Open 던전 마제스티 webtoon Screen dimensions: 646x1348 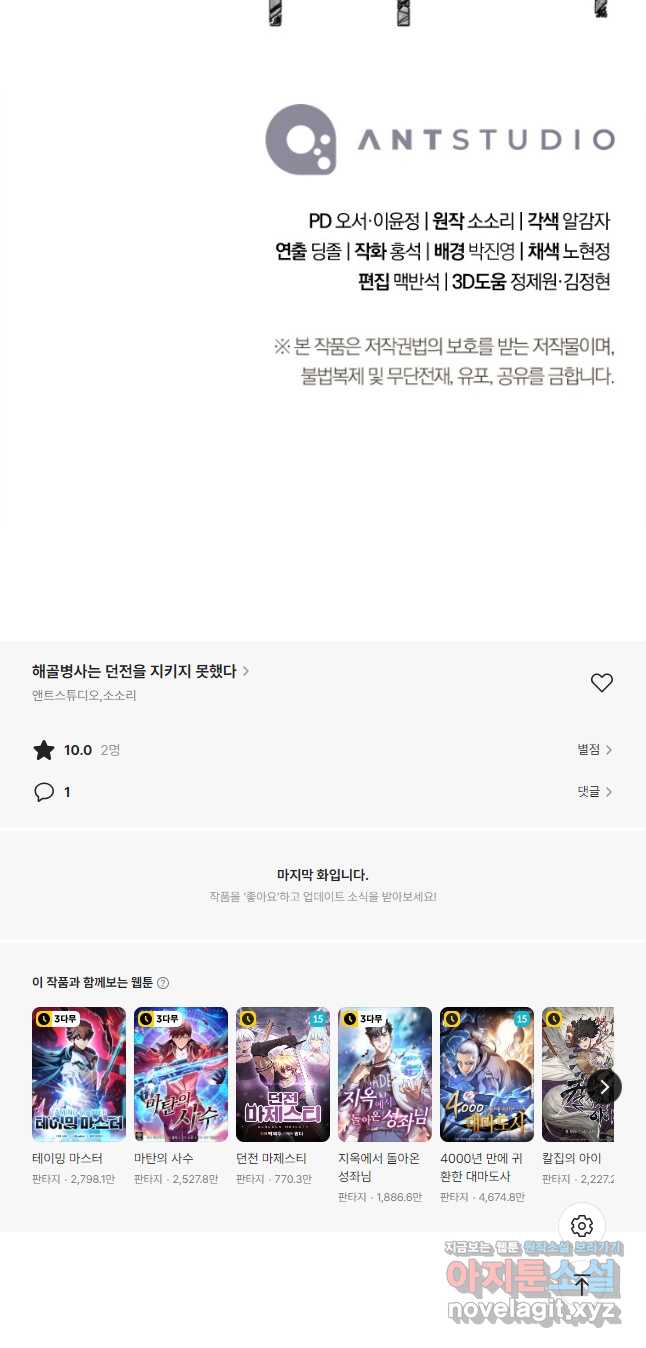pos(283,1074)
